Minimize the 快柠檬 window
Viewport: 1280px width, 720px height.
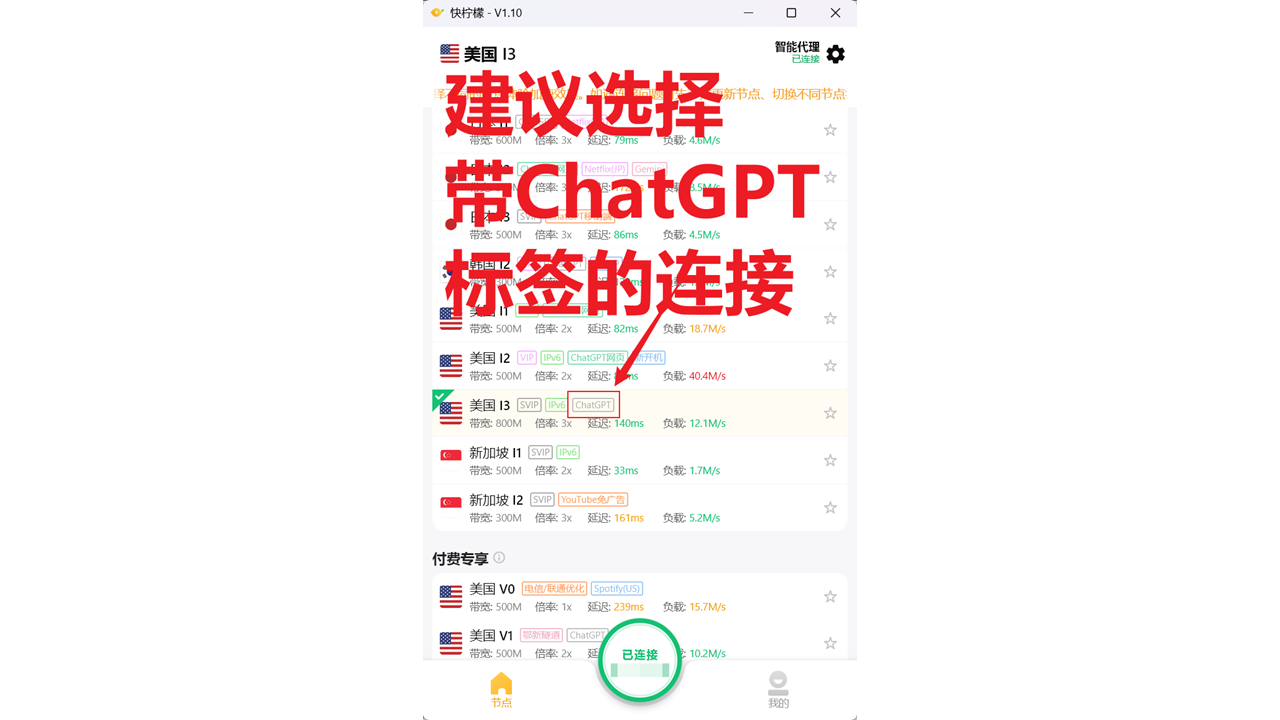(748, 13)
